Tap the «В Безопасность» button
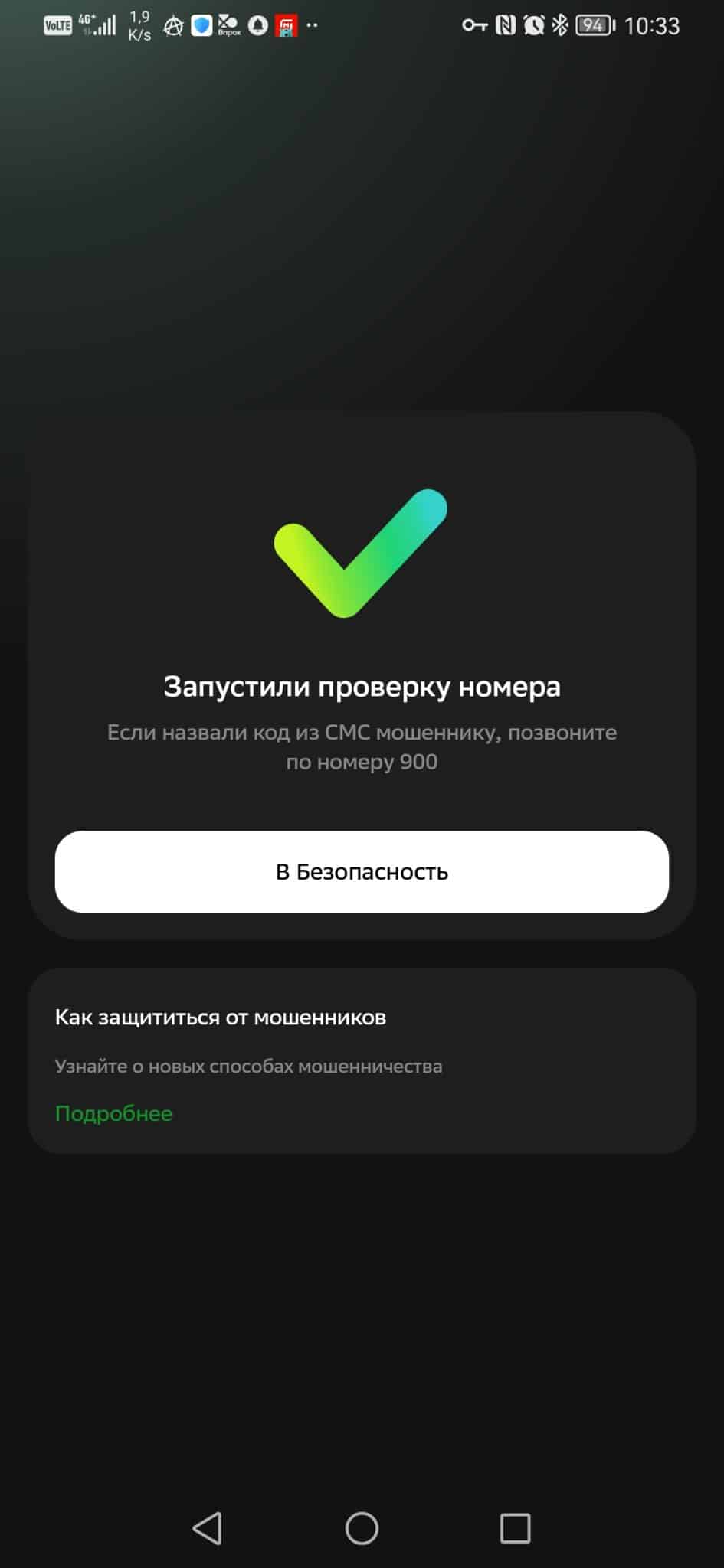724x1568 pixels. [362, 871]
